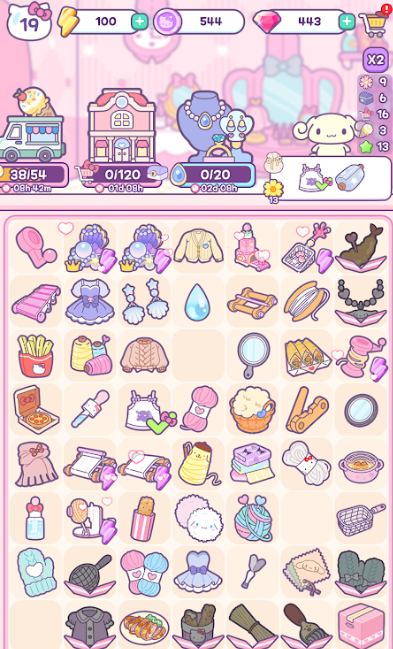Select the yellow cardigan item
The height and width of the screenshot is (649, 393).
pyautogui.click(x=198, y=247)
